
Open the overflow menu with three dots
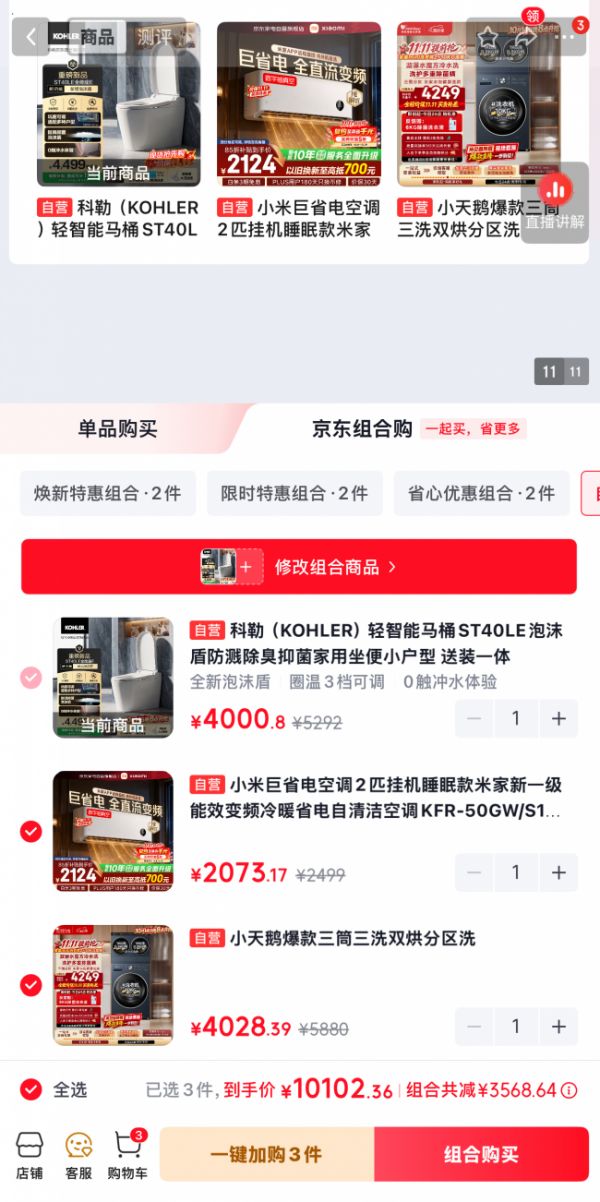tap(567, 37)
